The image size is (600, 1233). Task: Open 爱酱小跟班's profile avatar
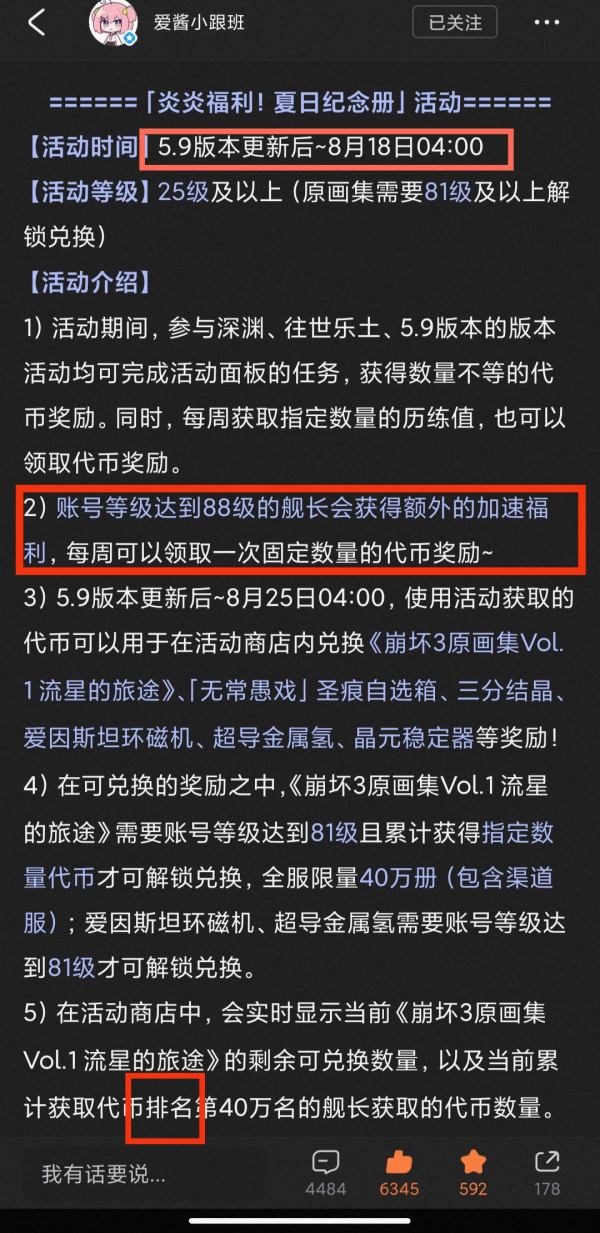pyautogui.click(x=114, y=23)
